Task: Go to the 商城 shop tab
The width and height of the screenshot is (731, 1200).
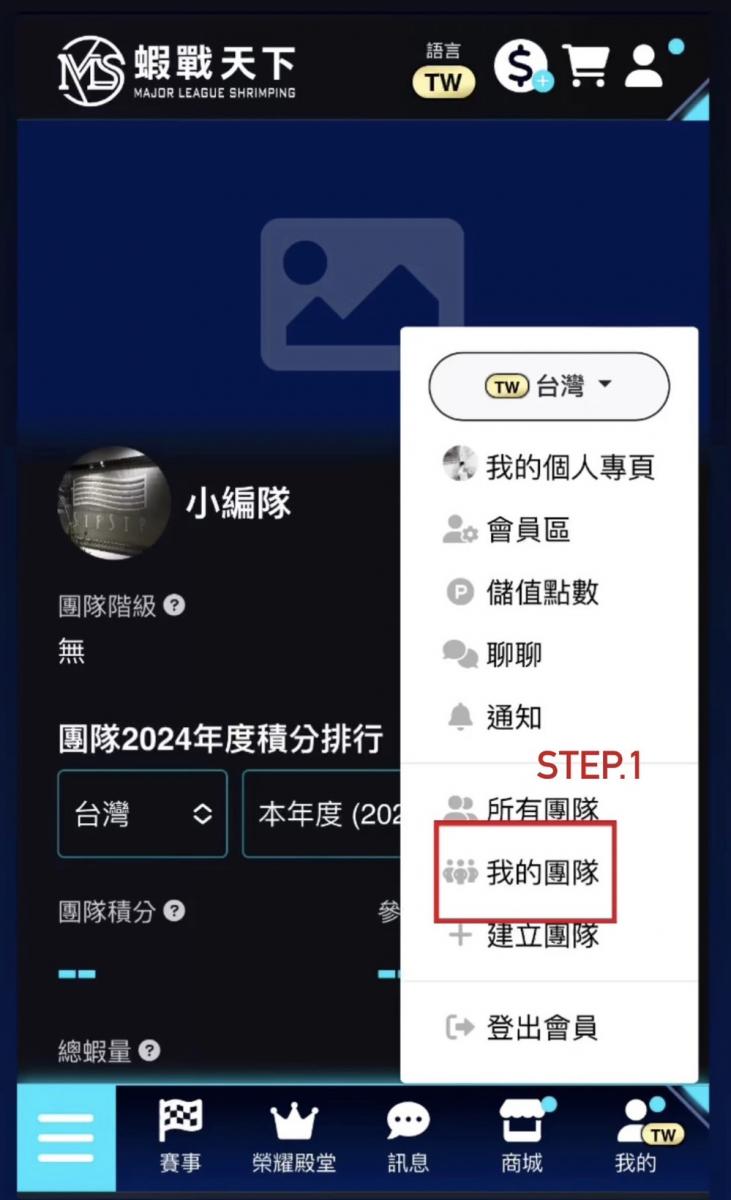Action: pyautogui.click(x=522, y=1137)
